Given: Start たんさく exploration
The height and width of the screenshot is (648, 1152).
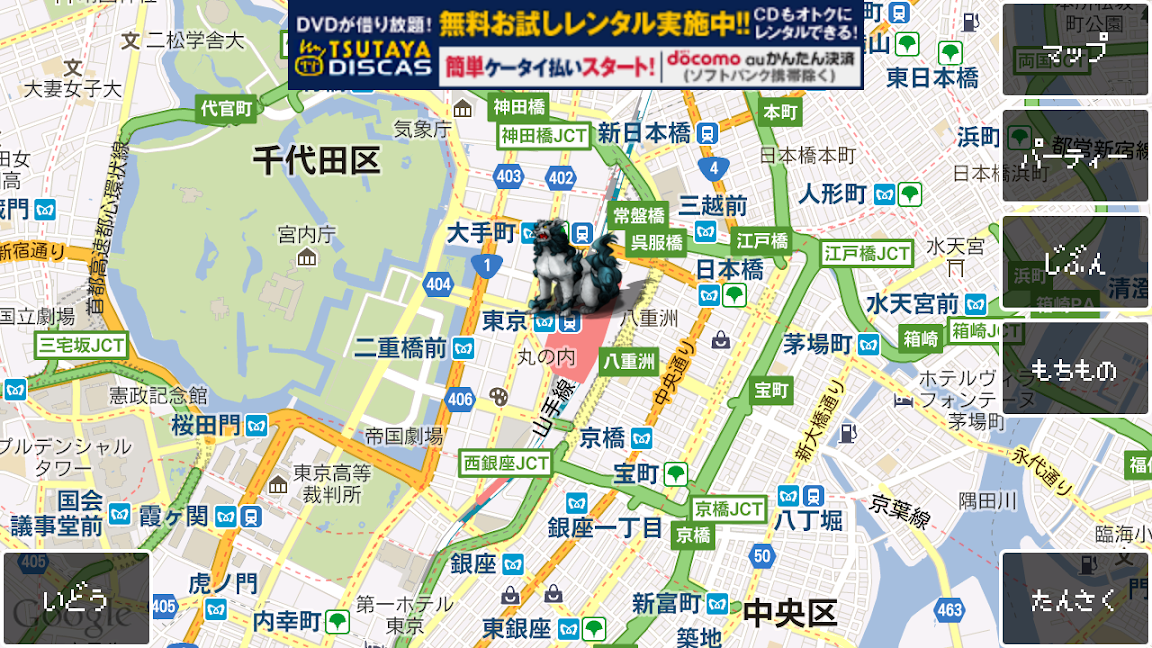Looking at the screenshot, I should 1075,598.
